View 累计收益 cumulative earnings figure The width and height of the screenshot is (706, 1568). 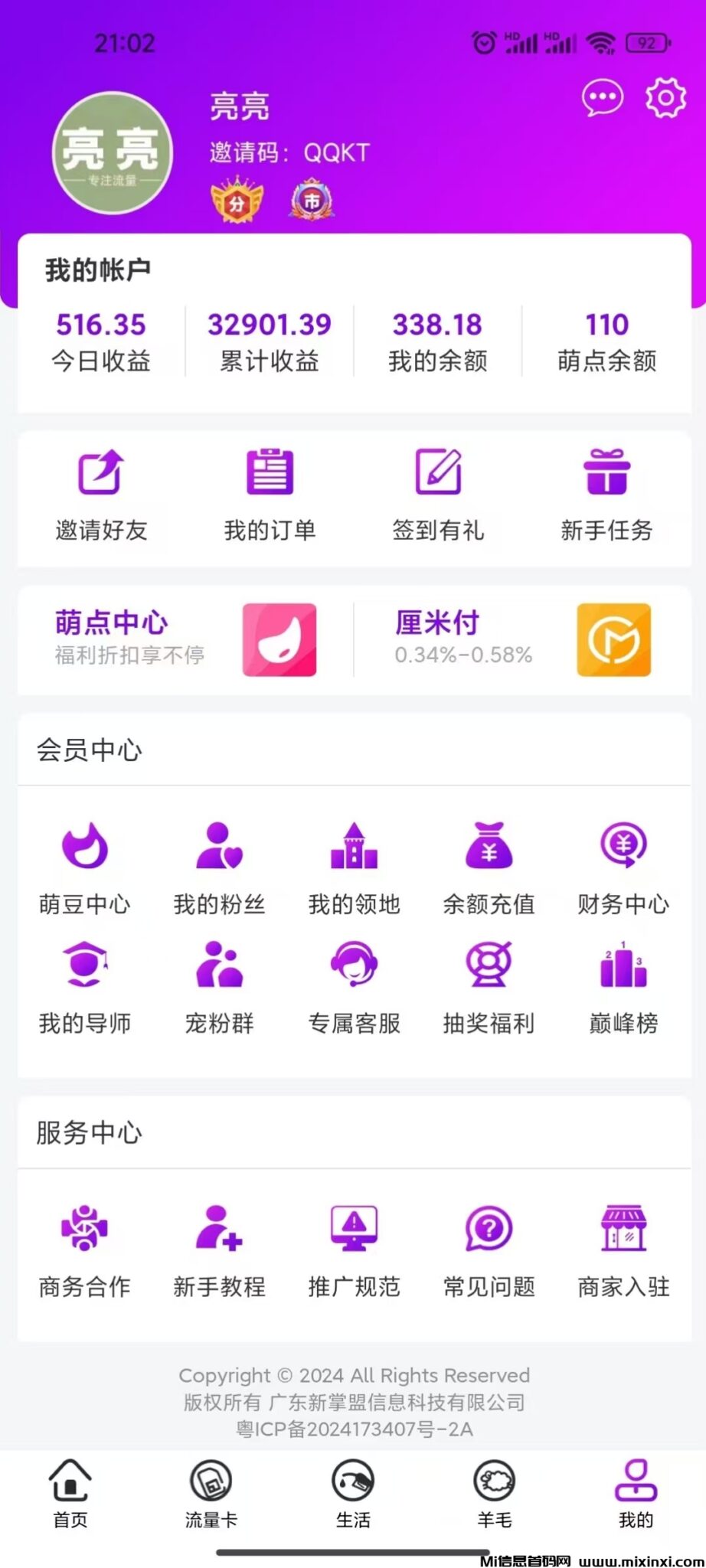(270, 325)
